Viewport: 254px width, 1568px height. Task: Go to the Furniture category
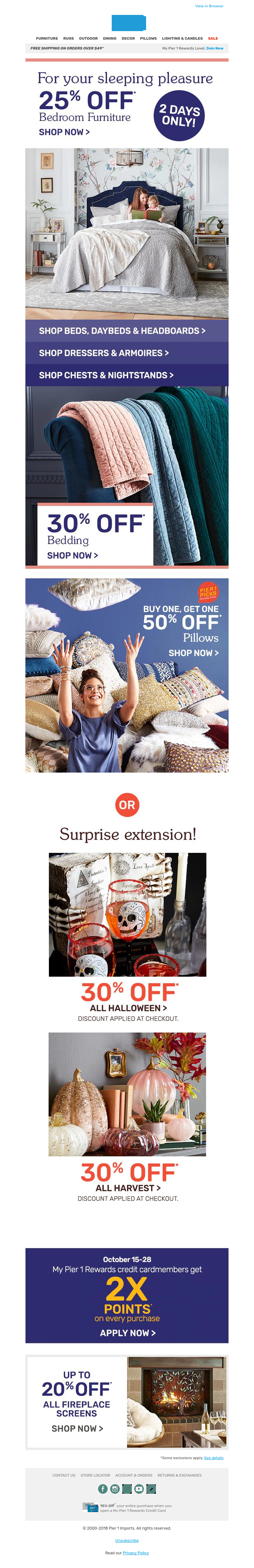47,38
